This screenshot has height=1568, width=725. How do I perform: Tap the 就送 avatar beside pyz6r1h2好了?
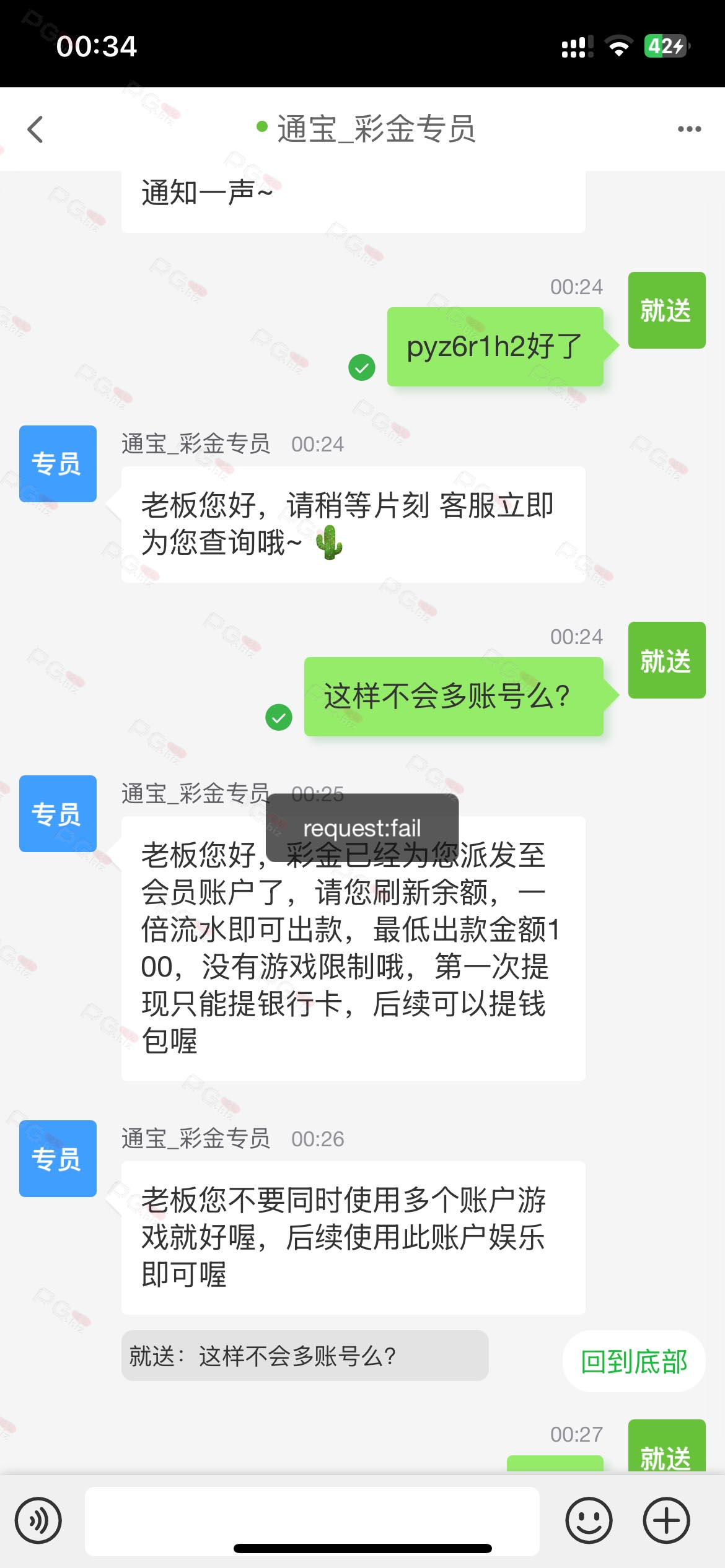coord(667,310)
